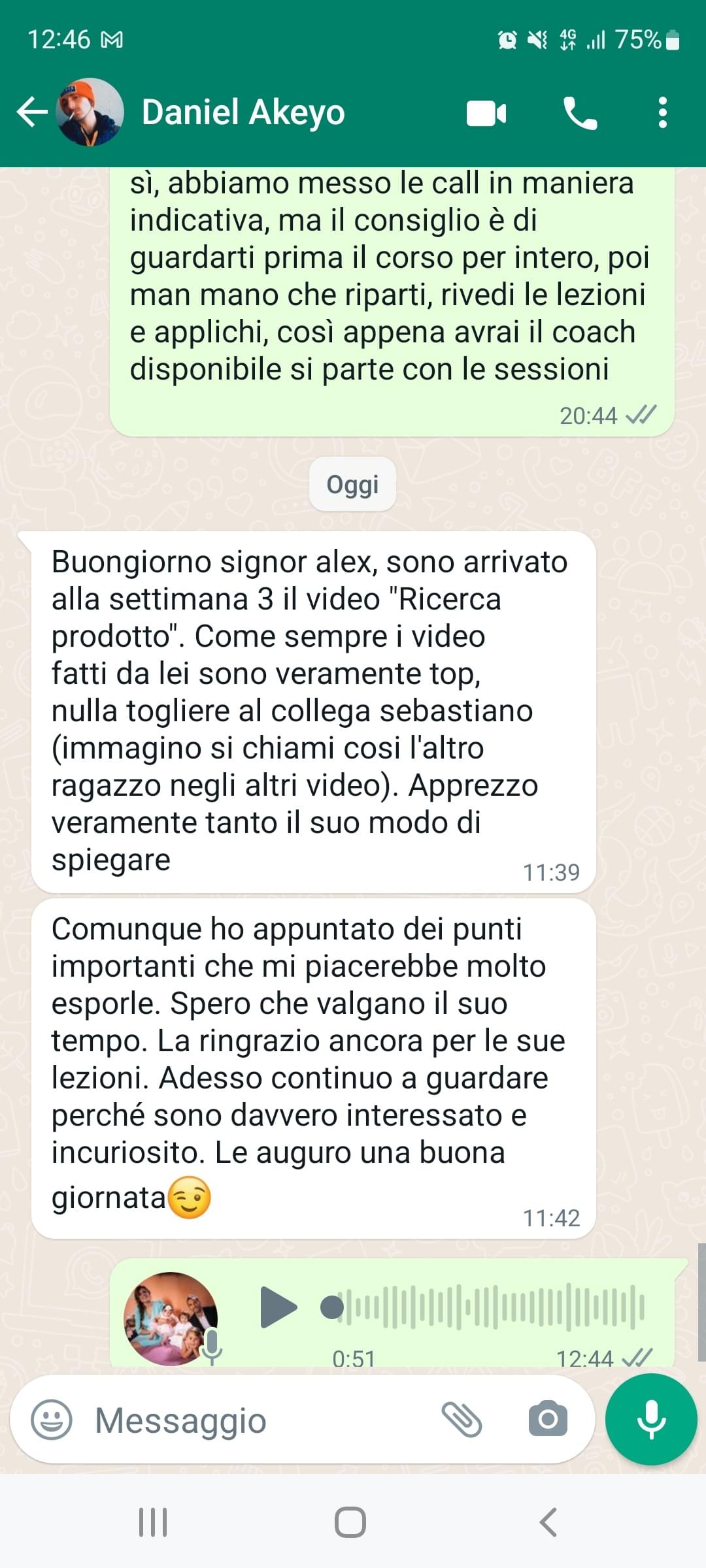Start a video call with Daniel Akeyo
This screenshot has width=706, height=1568.
click(486, 113)
